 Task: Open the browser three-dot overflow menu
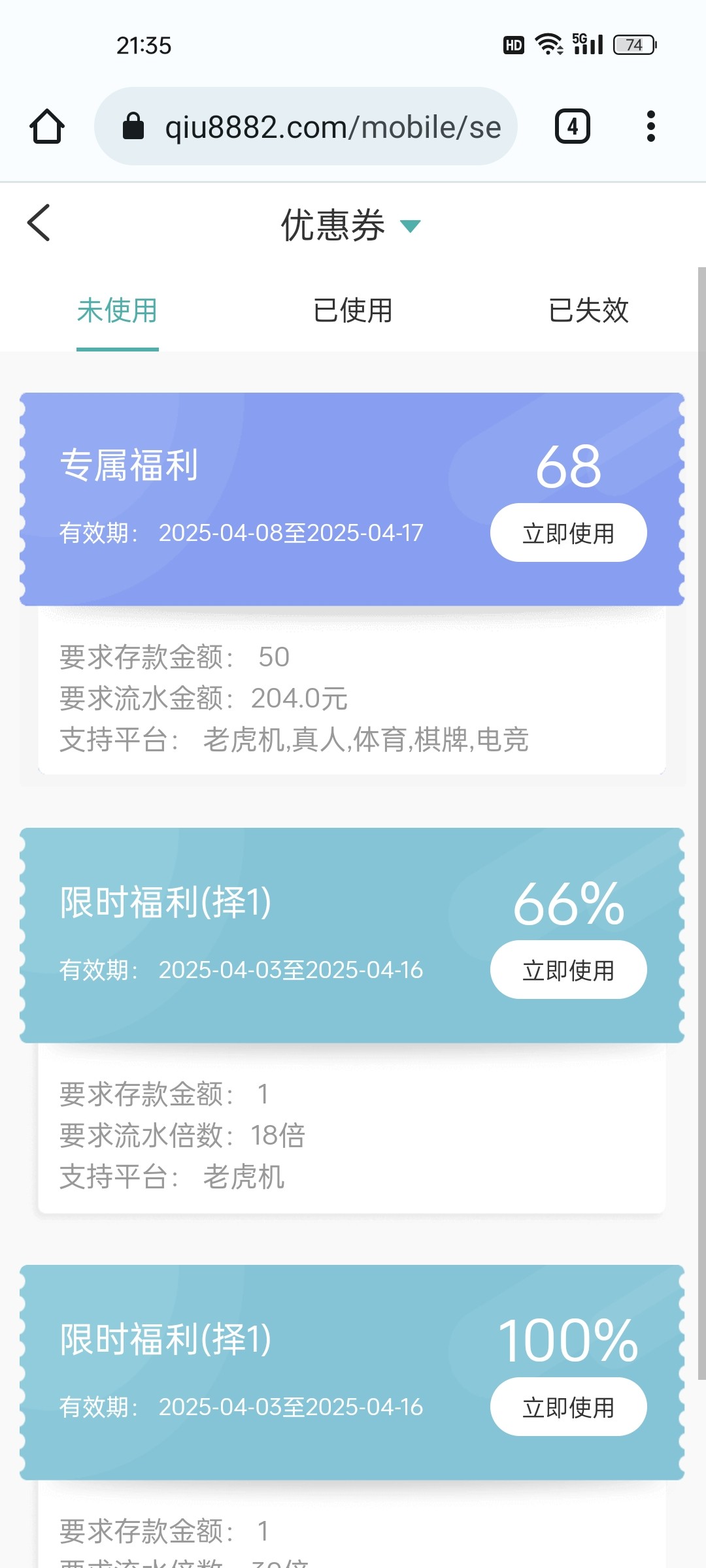650,126
